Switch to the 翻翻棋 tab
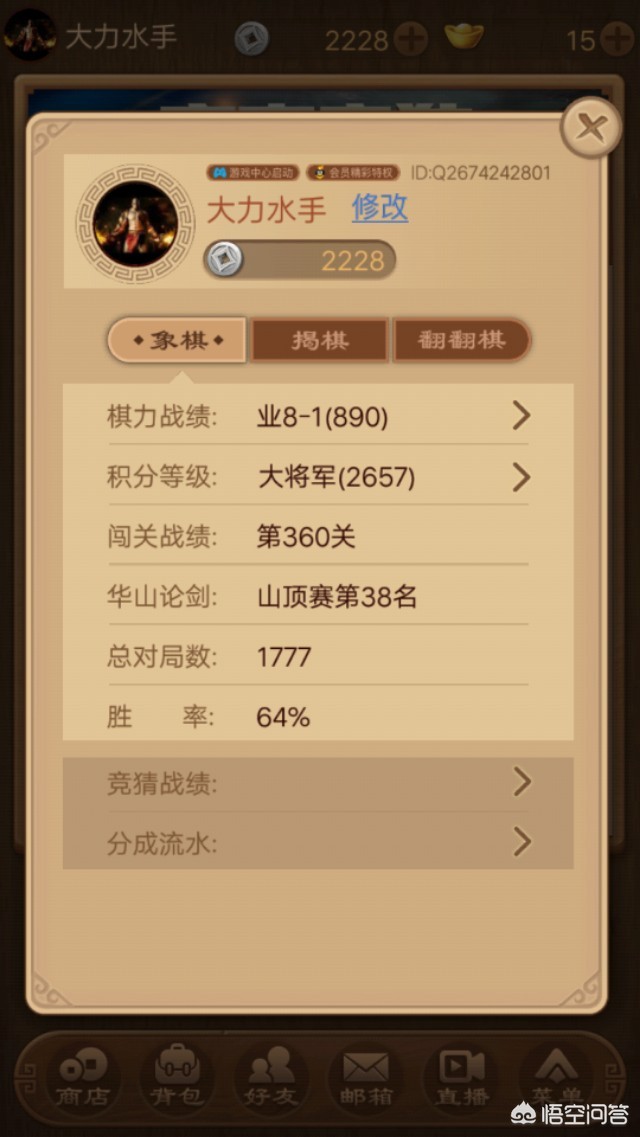Viewport: 640px width, 1137px height. click(462, 340)
